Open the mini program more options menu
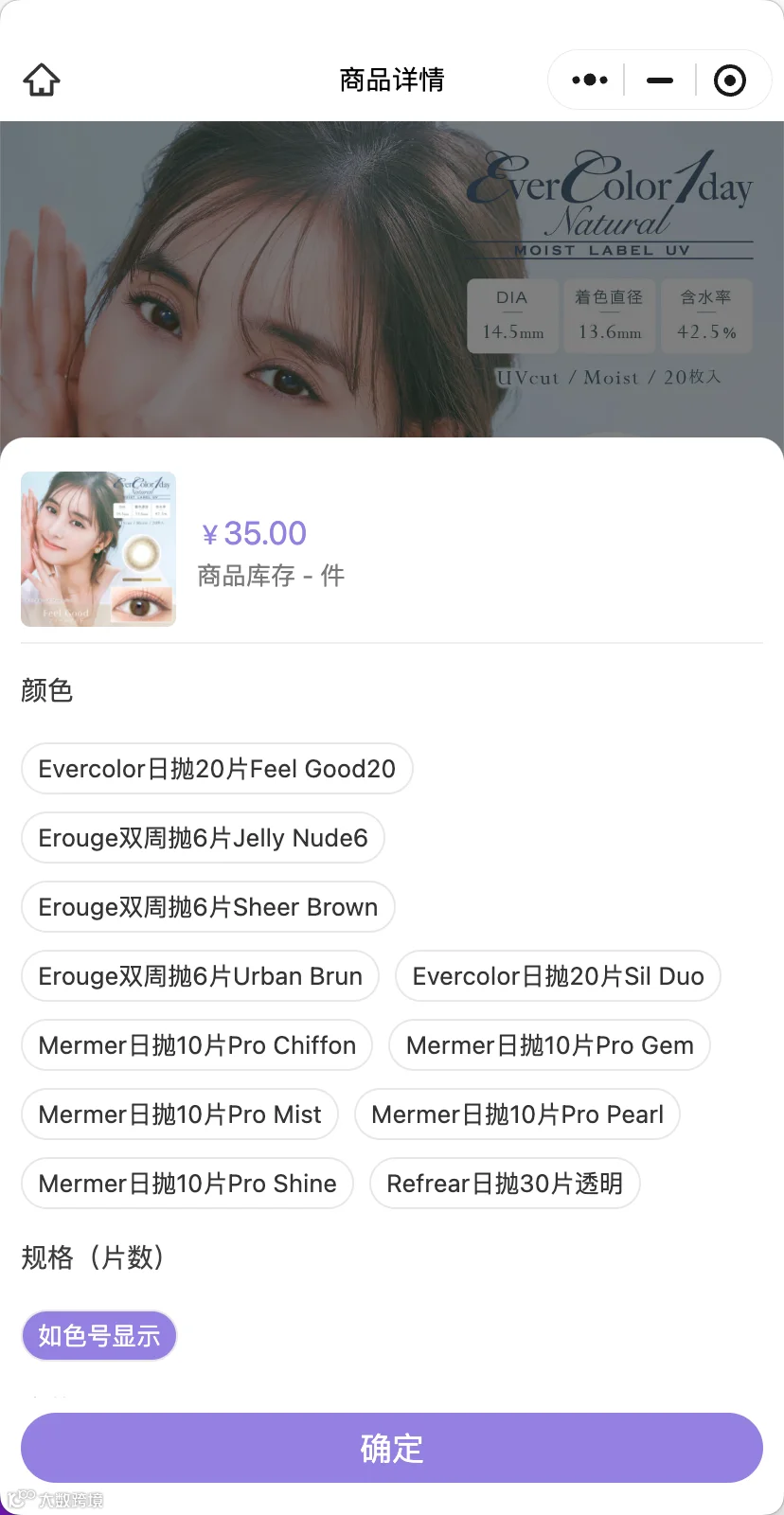 590,80
